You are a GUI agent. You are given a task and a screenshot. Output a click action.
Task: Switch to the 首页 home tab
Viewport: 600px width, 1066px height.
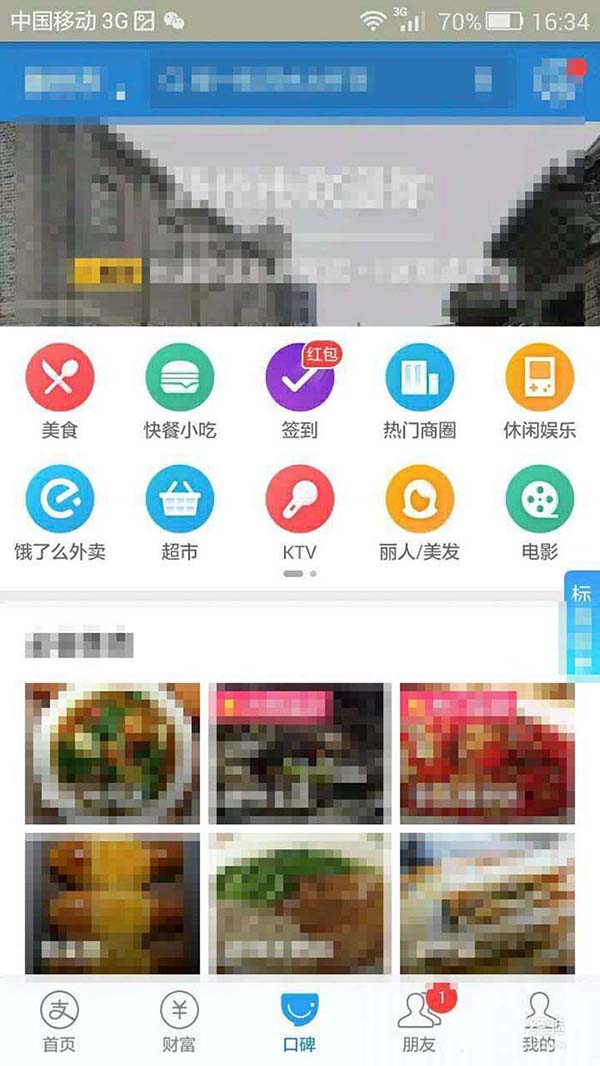coord(59,1022)
